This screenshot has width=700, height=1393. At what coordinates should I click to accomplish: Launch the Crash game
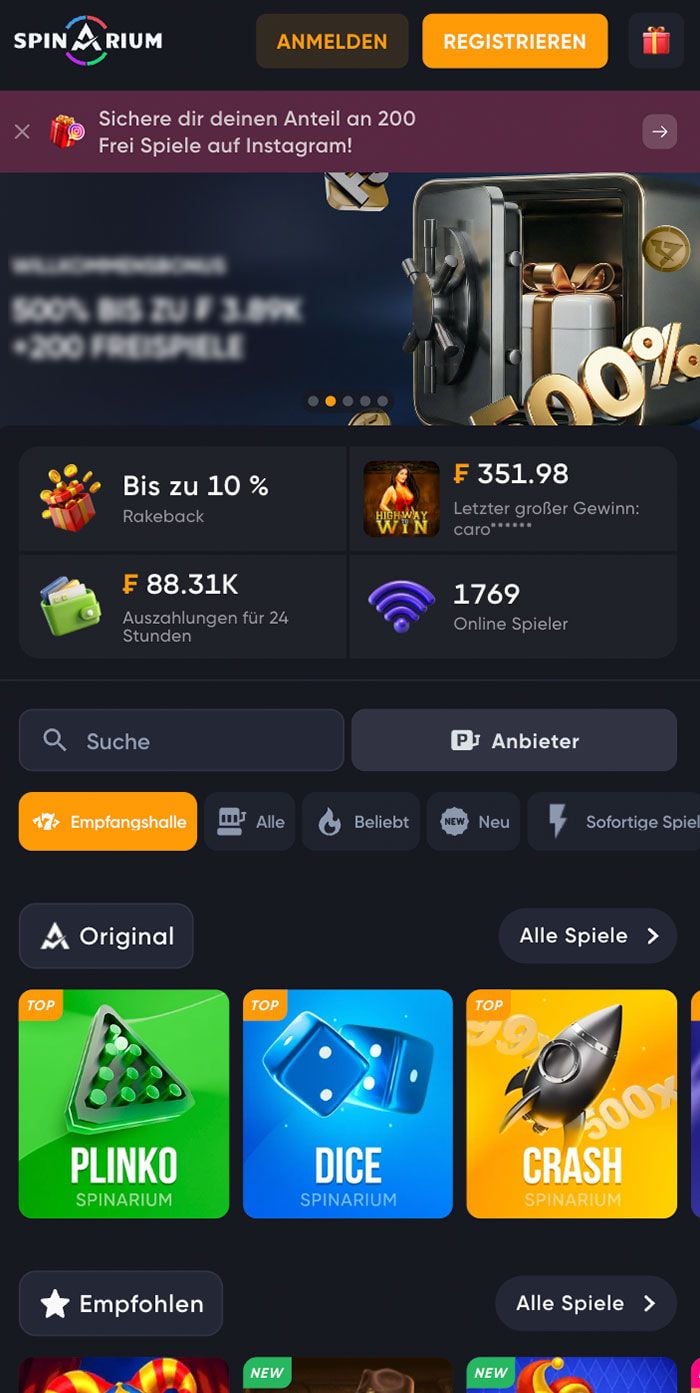click(x=572, y=1103)
